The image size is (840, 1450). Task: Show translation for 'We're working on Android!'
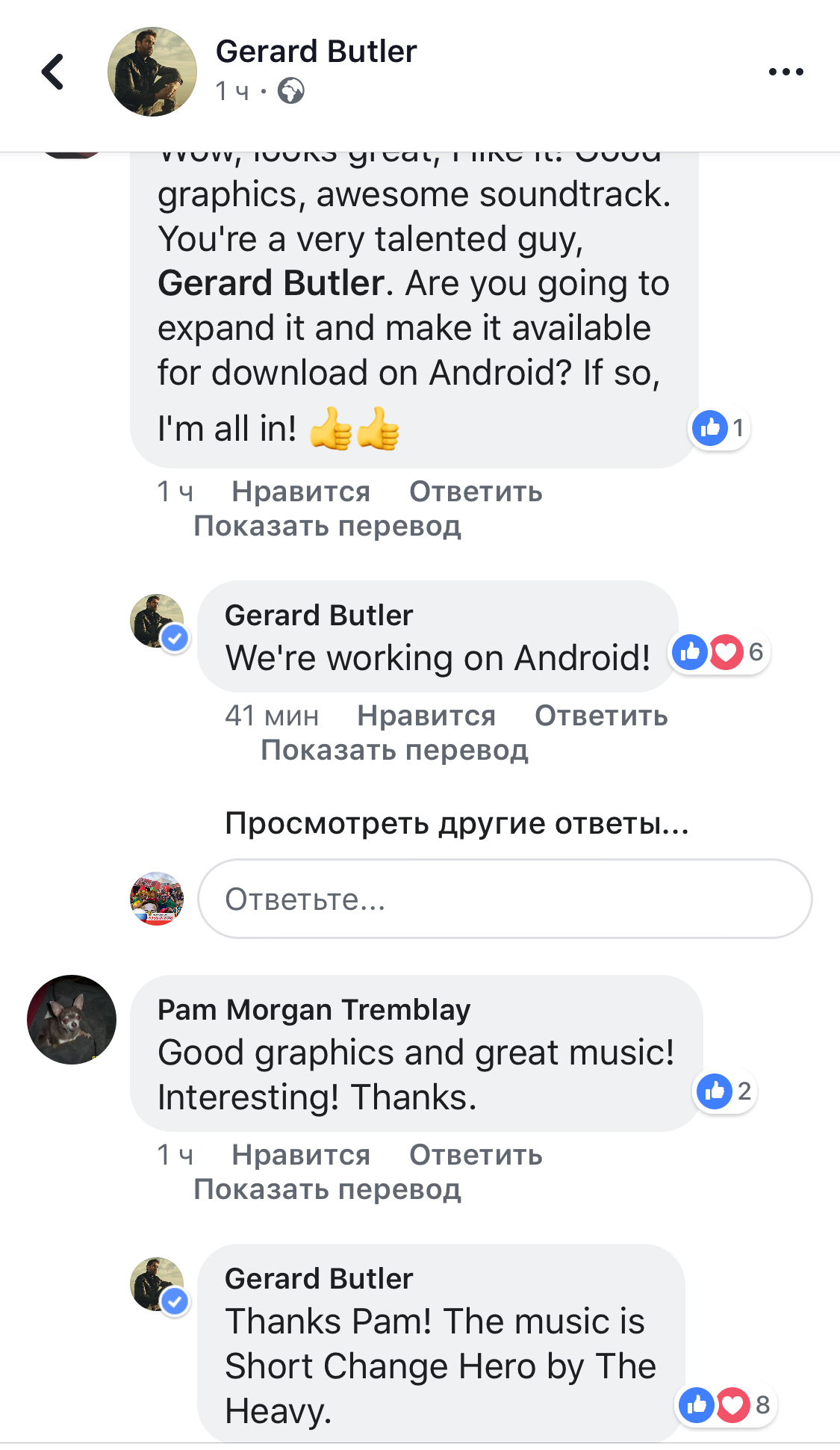pyautogui.click(x=394, y=750)
